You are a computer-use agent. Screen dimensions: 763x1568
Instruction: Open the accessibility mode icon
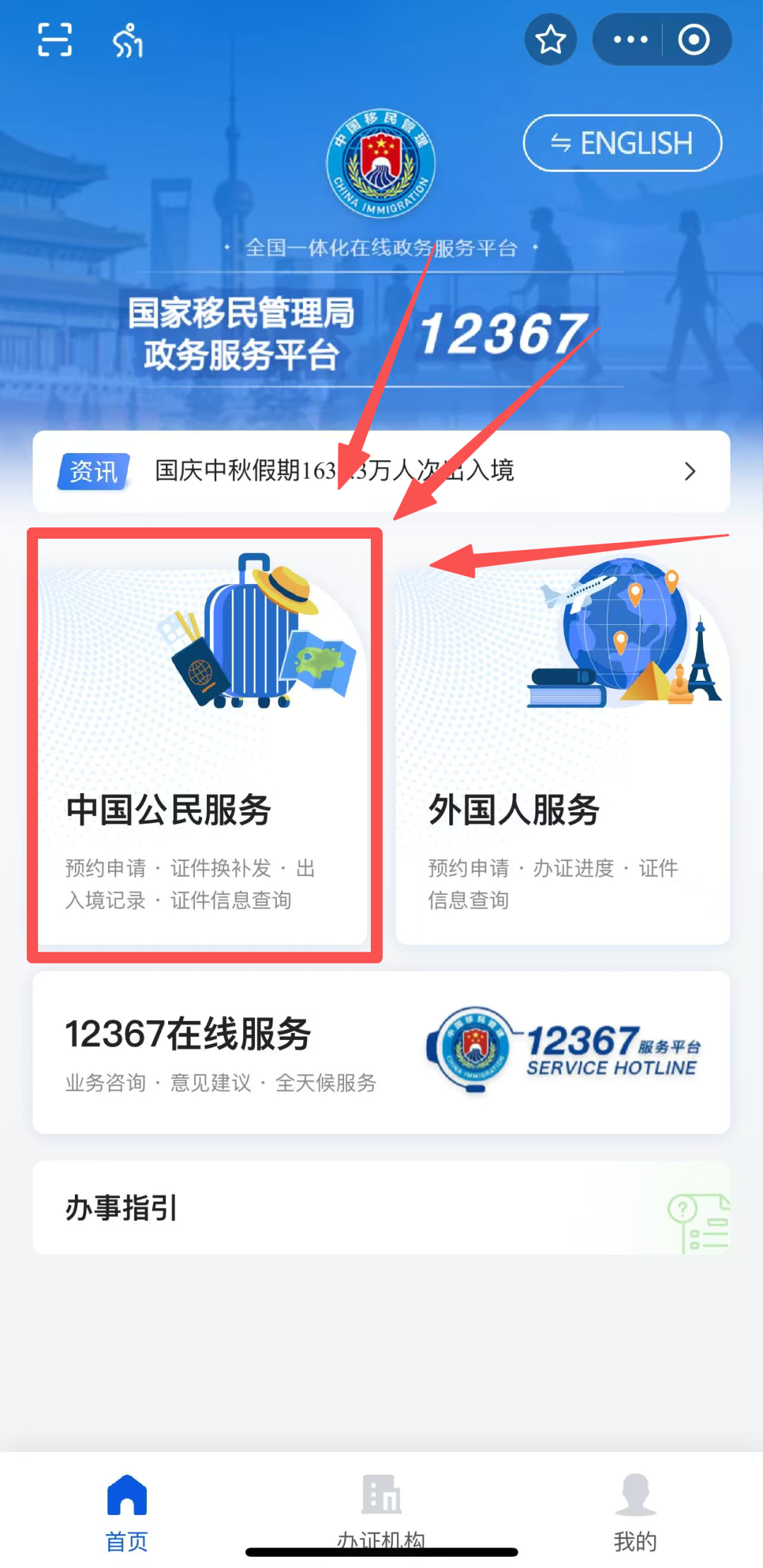(x=128, y=40)
